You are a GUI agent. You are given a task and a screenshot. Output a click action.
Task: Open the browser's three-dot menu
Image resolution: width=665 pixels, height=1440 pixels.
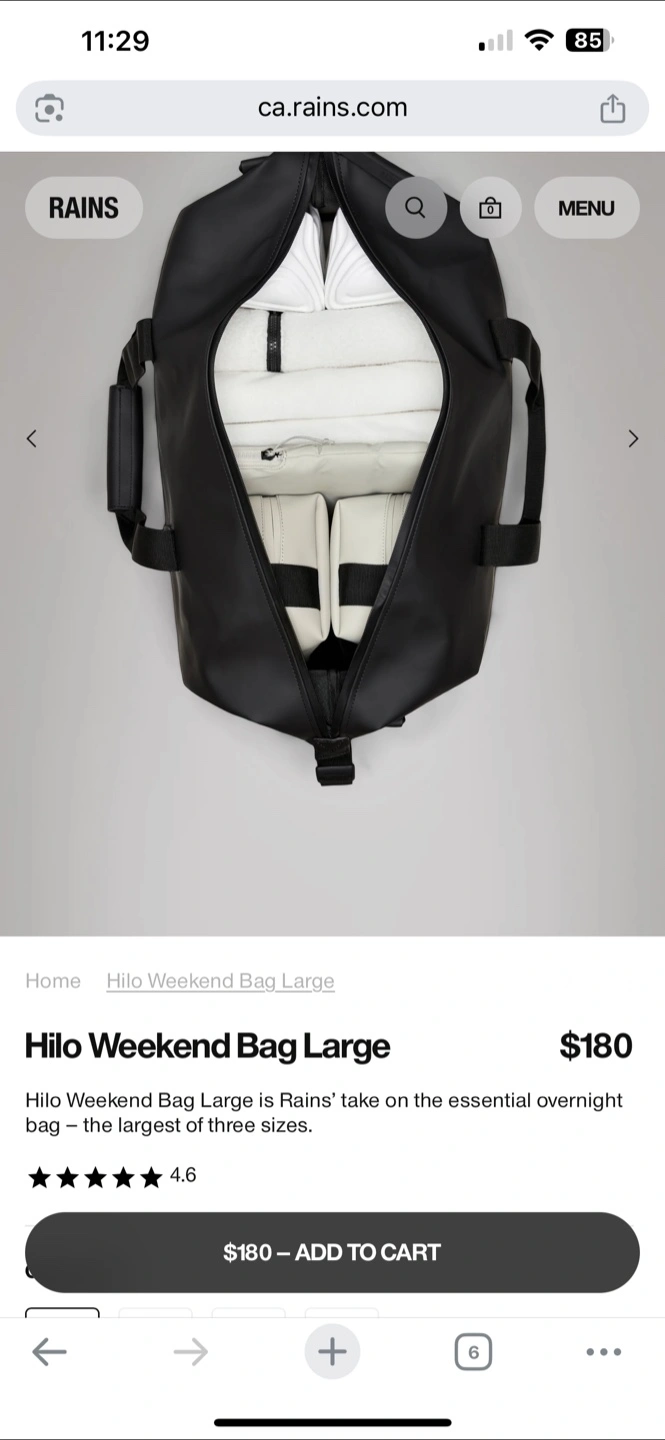[604, 1352]
